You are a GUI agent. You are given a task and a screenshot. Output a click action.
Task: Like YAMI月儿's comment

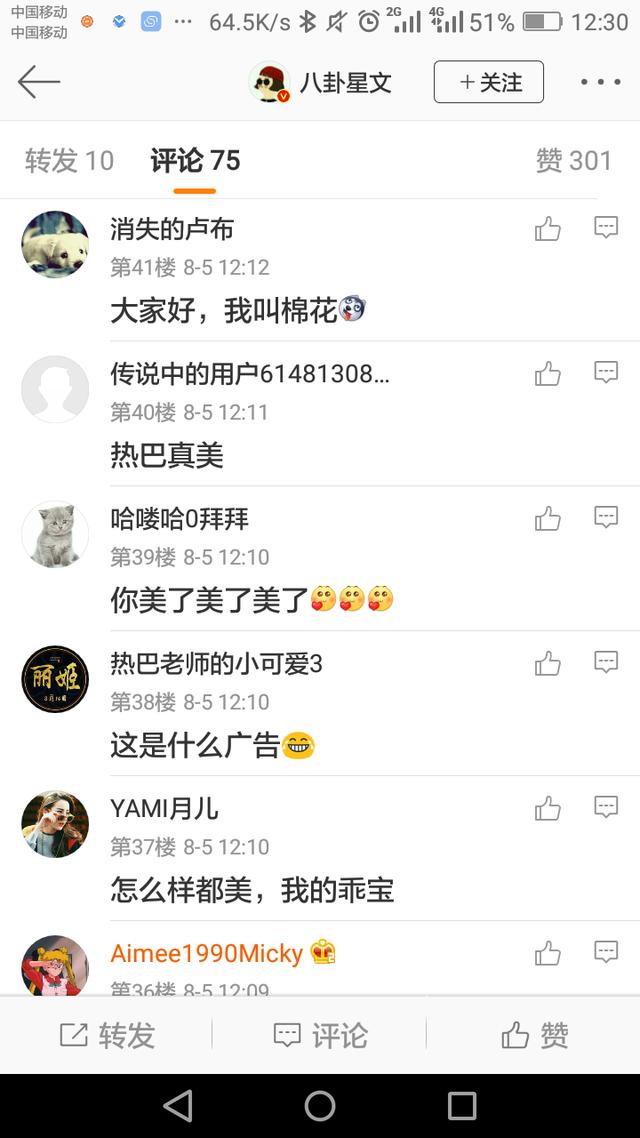click(548, 808)
